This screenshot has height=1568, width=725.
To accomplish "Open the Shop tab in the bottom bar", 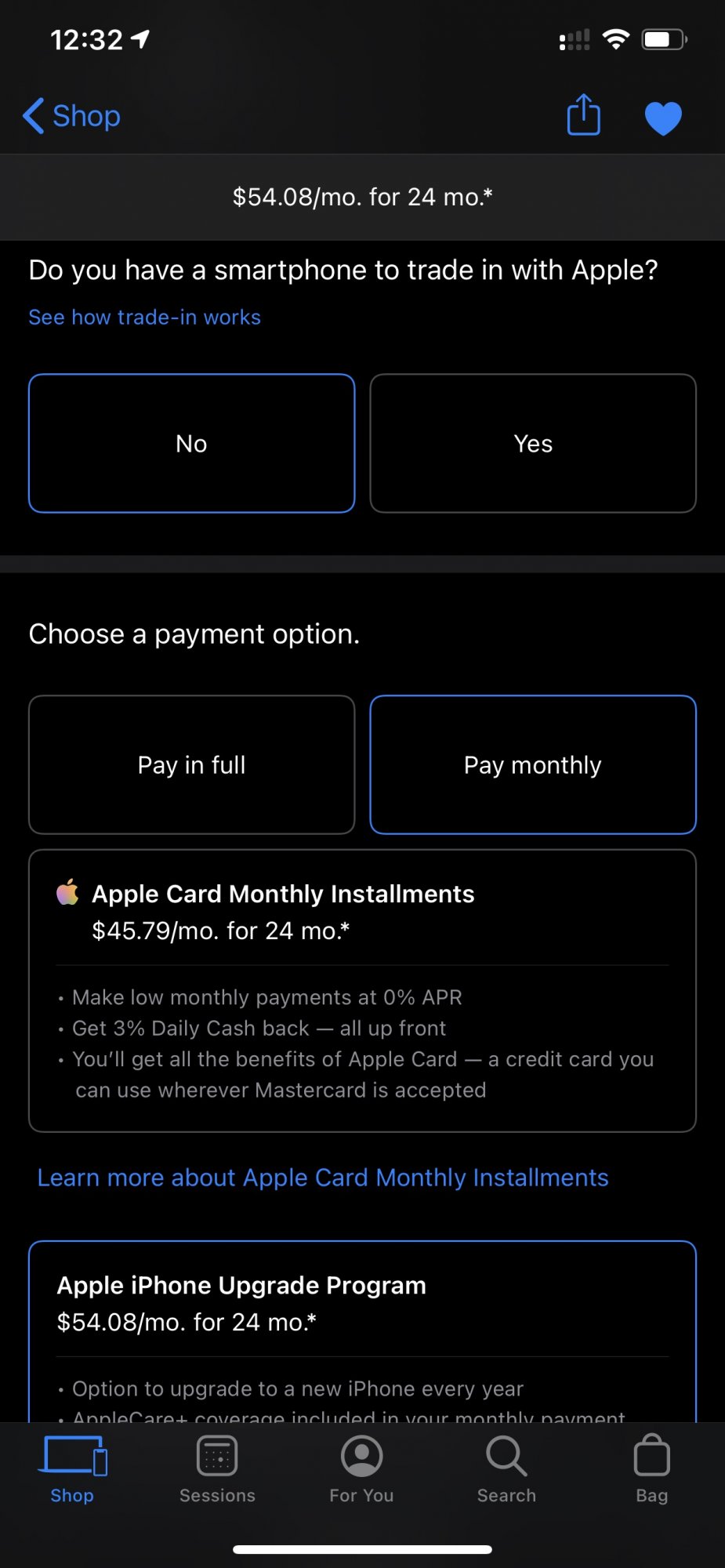I will point(72,1469).
